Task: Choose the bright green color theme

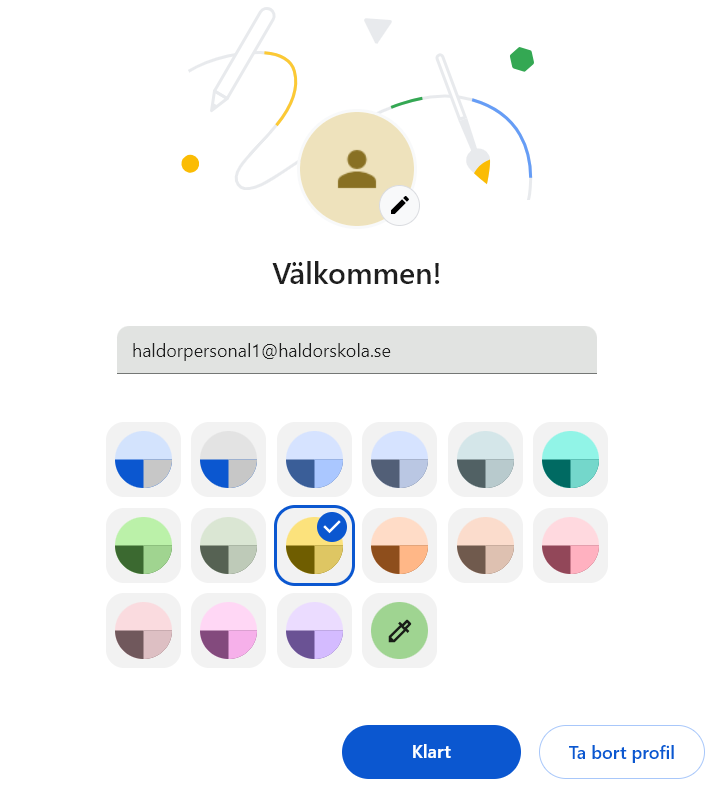Action: click(144, 545)
